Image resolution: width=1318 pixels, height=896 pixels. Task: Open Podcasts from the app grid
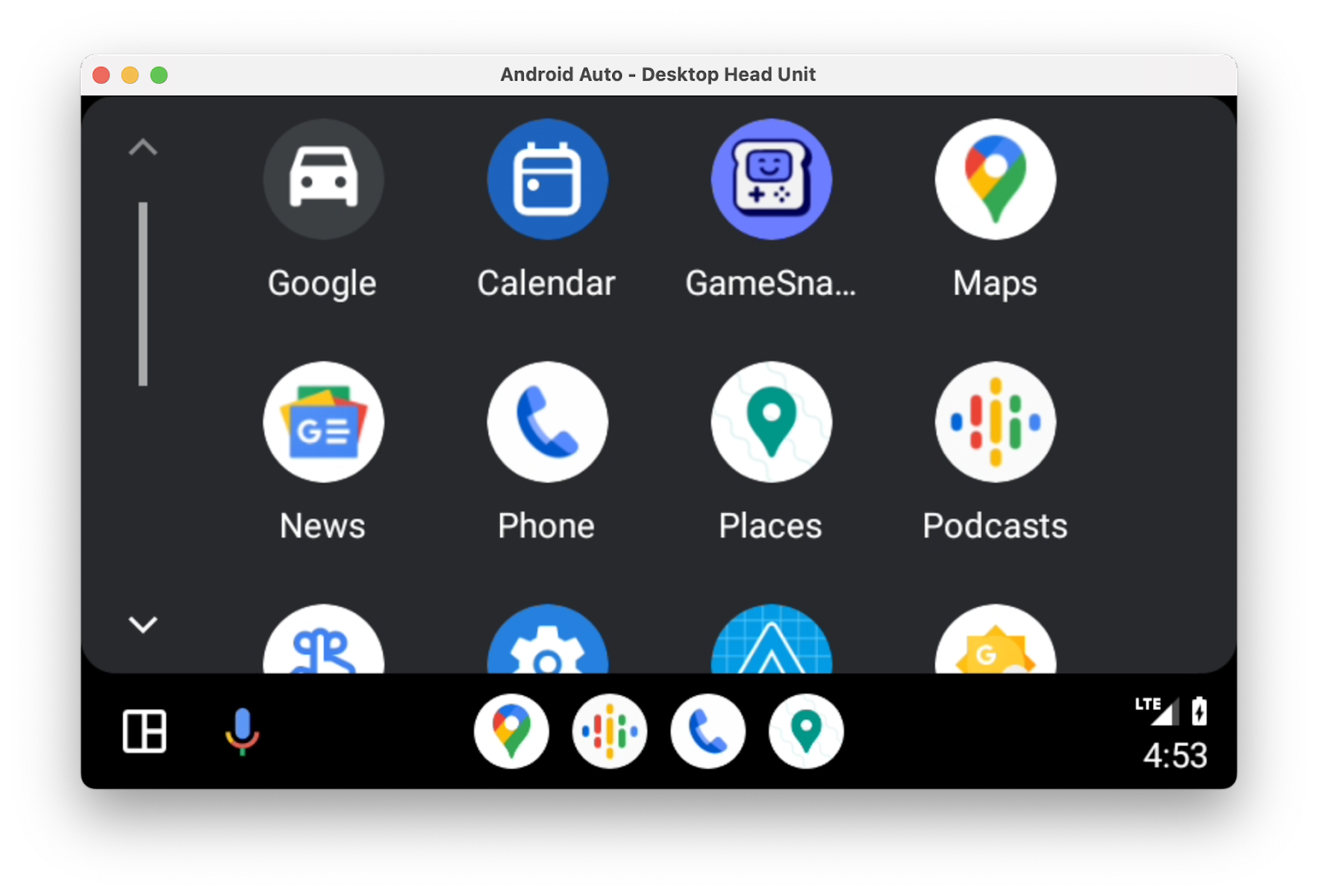[x=995, y=422]
